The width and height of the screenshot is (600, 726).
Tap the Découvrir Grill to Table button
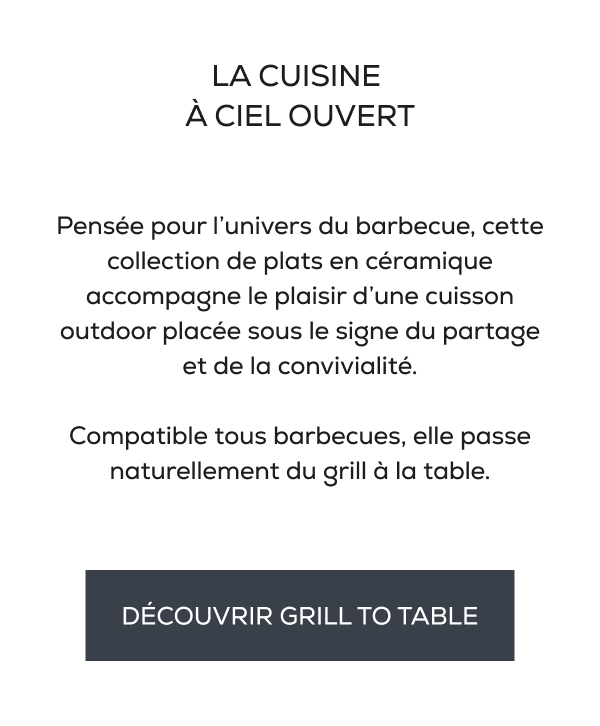[300, 615]
